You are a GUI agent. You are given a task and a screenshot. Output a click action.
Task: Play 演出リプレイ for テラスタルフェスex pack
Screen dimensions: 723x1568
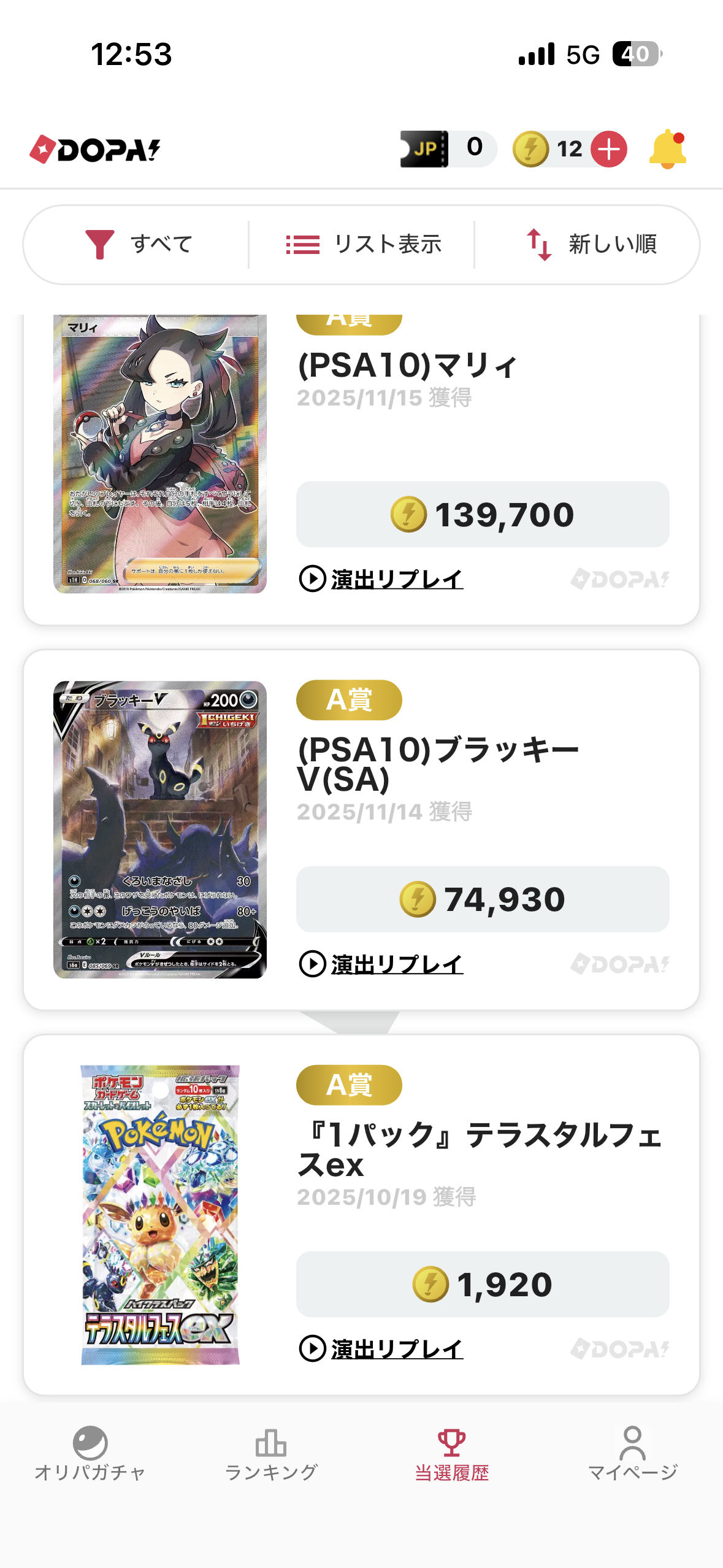click(381, 1348)
